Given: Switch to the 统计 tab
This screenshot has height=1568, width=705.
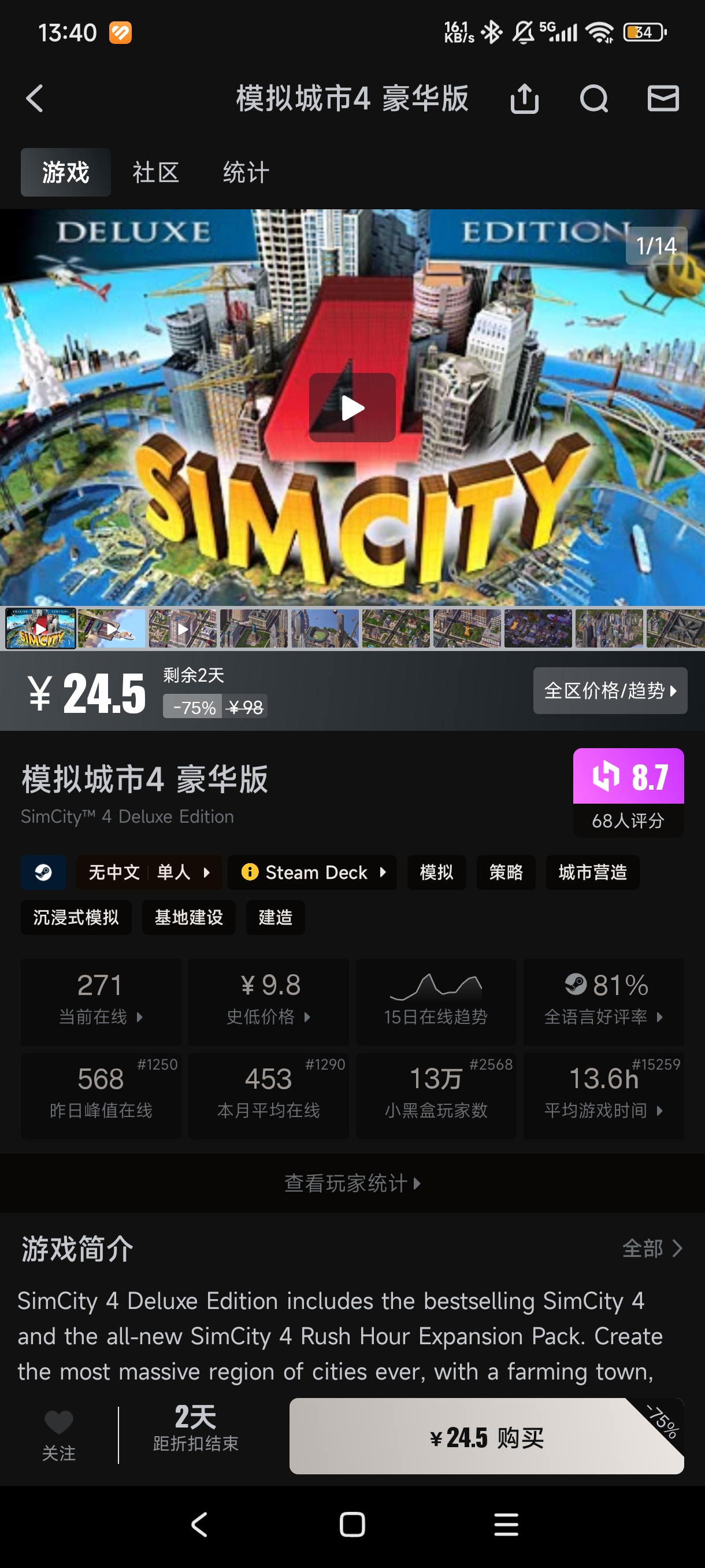Looking at the screenshot, I should click(x=246, y=172).
